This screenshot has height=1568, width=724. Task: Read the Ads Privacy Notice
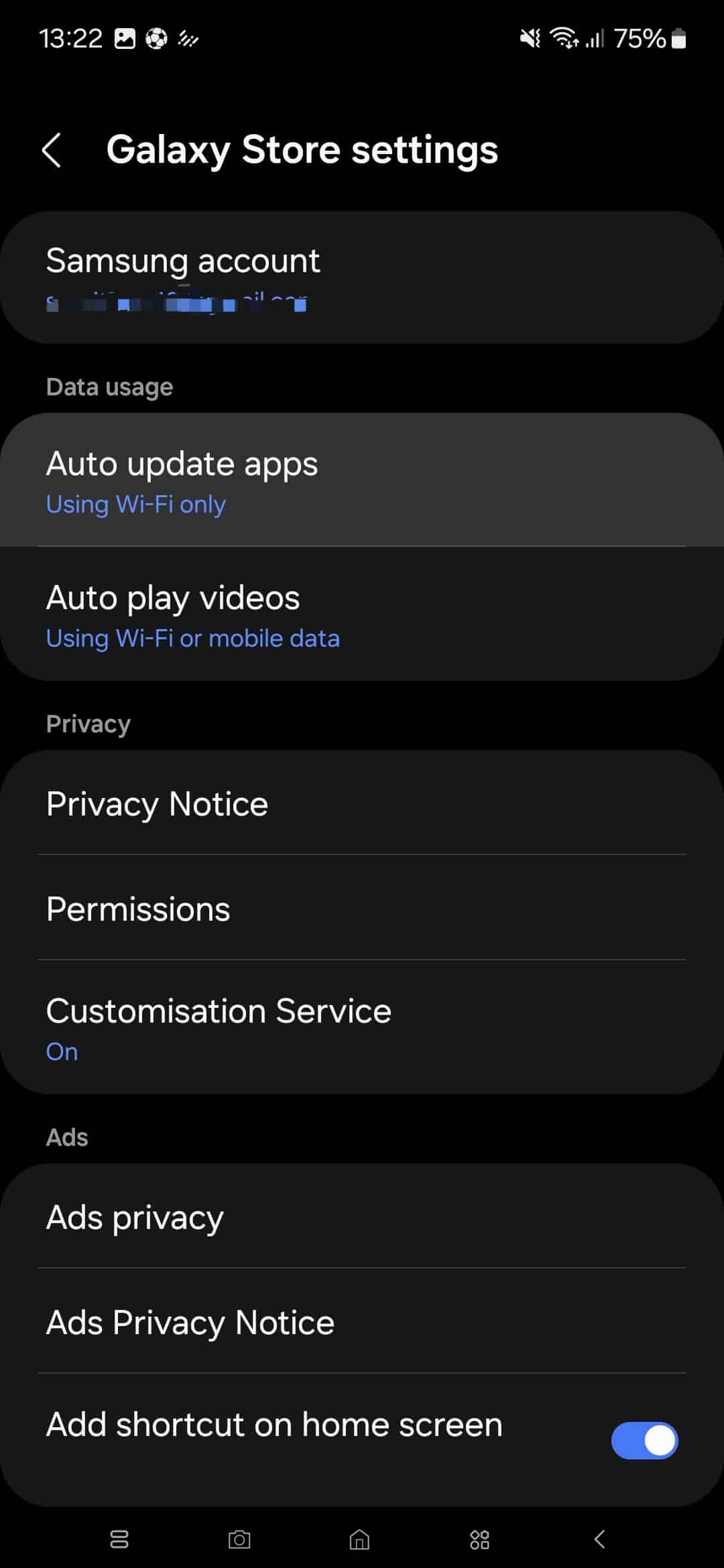coord(362,1321)
